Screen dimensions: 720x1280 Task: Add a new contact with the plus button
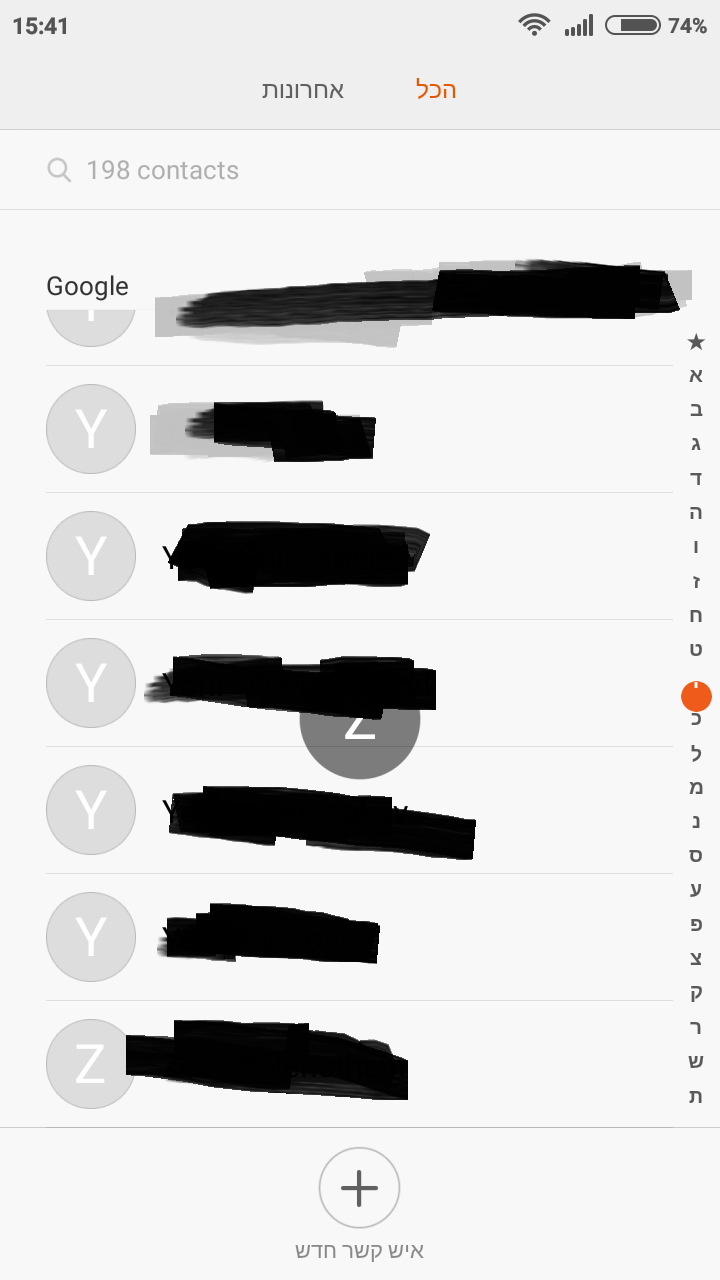click(359, 1188)
